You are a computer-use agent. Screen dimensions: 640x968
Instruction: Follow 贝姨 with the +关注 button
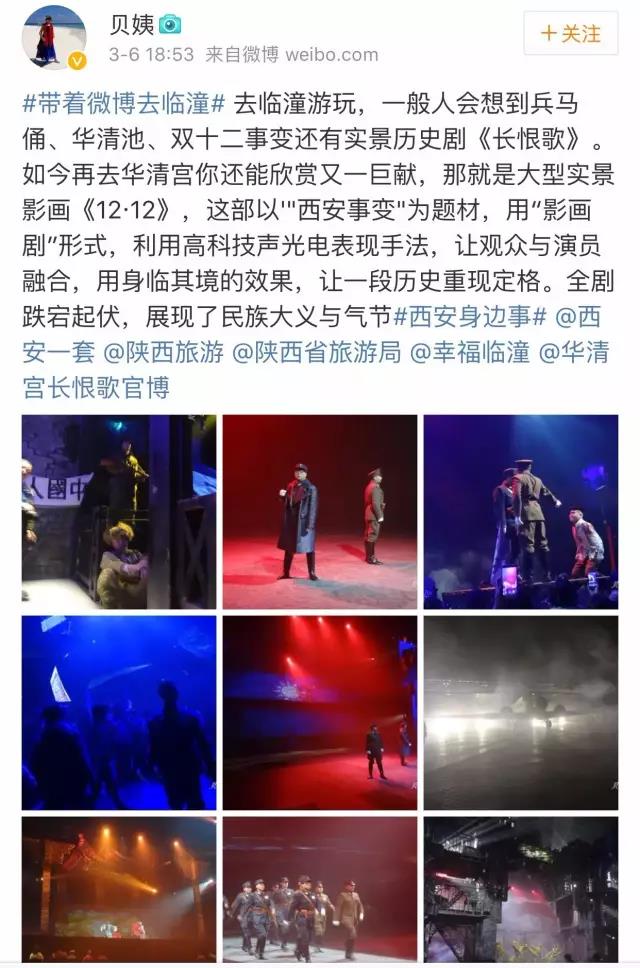[x=572, y=35]
